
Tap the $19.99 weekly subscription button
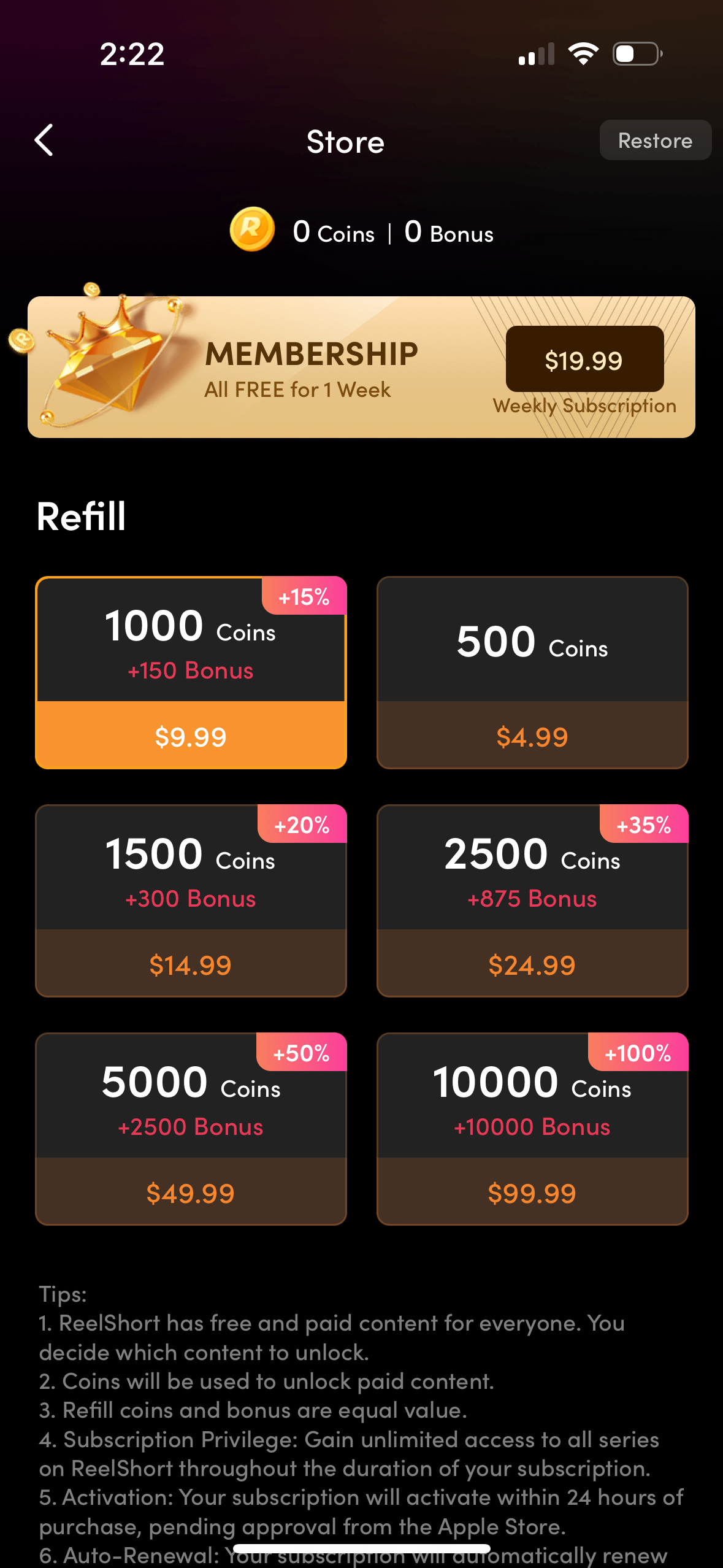coord(584,360)
